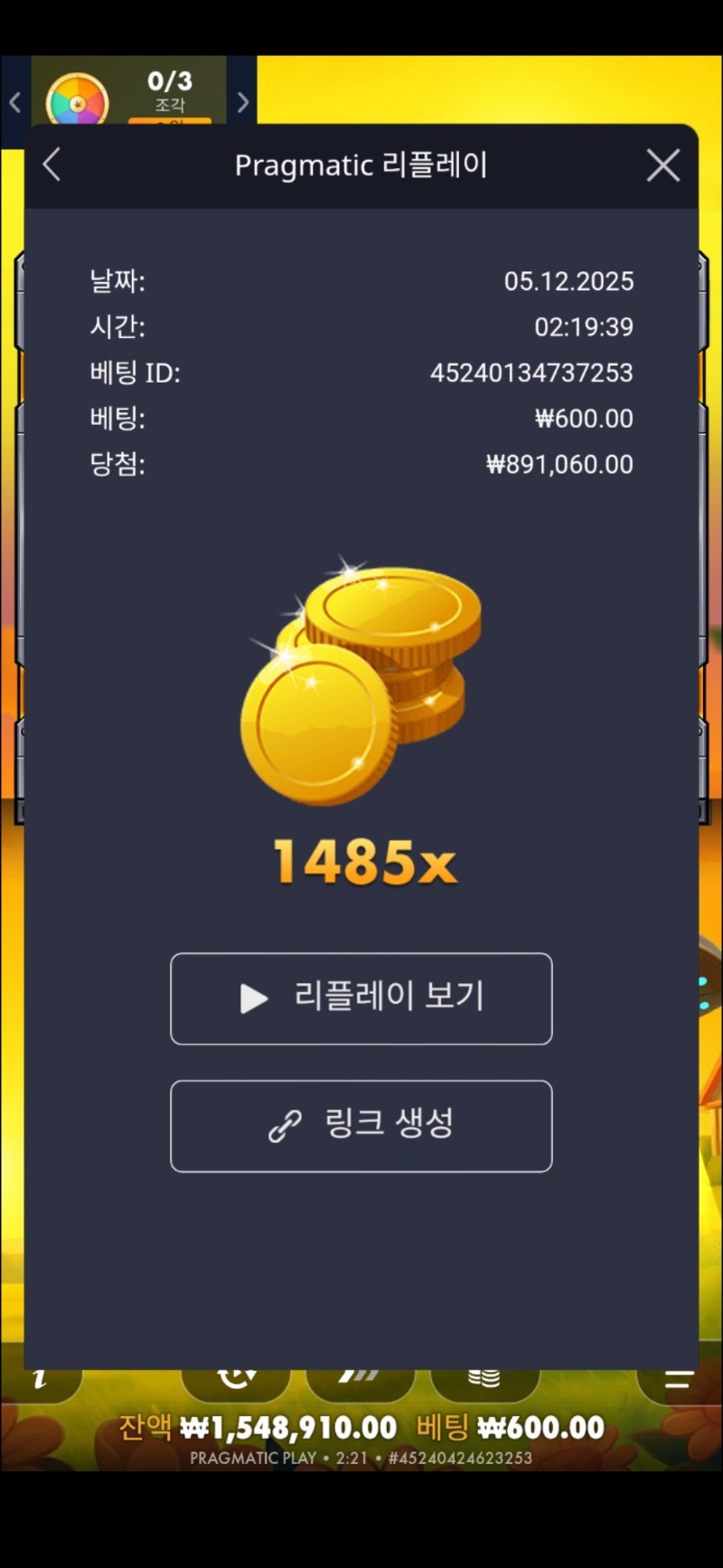Tap the 리플레이 보기 button
Viewport: 723px width, 1568px height.
click(x=361, y=998)
